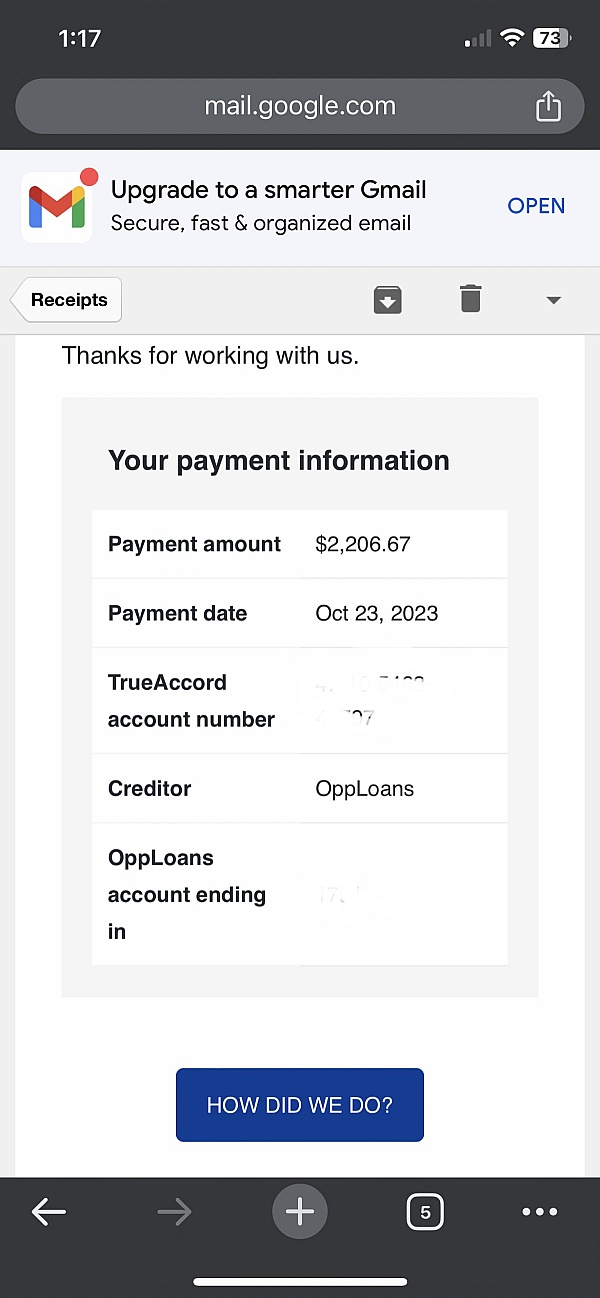Open the tab switcher showing 5 tabs
This screenshot has width=600, height=1298.
(x=425, y=1213)
